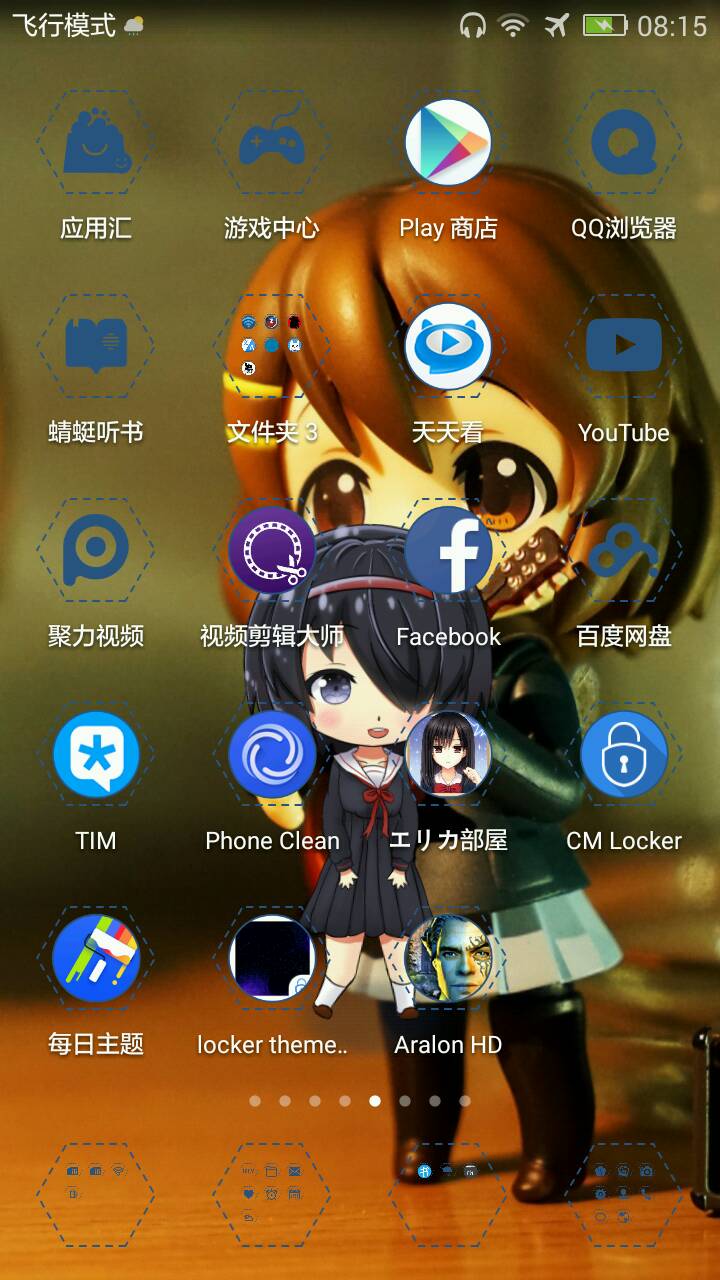Launch 聚力视频 app
Screen dimensions: 720x1280
click(x=96, y=551)
